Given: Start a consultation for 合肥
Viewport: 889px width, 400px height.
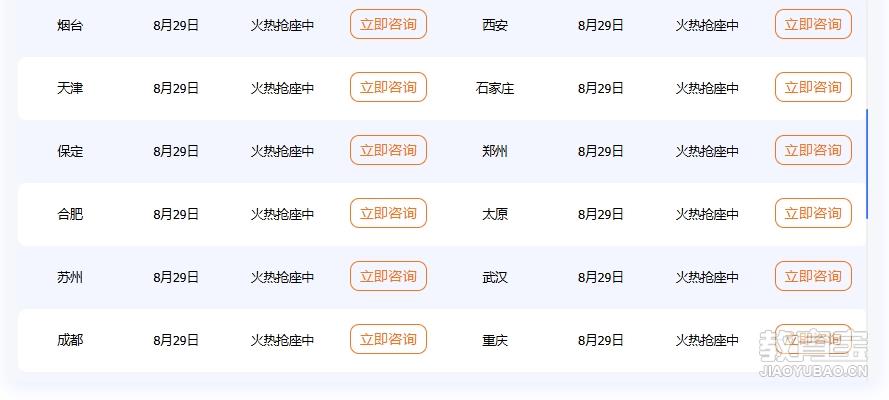Looking at the screenshot, I should point(388,214).
